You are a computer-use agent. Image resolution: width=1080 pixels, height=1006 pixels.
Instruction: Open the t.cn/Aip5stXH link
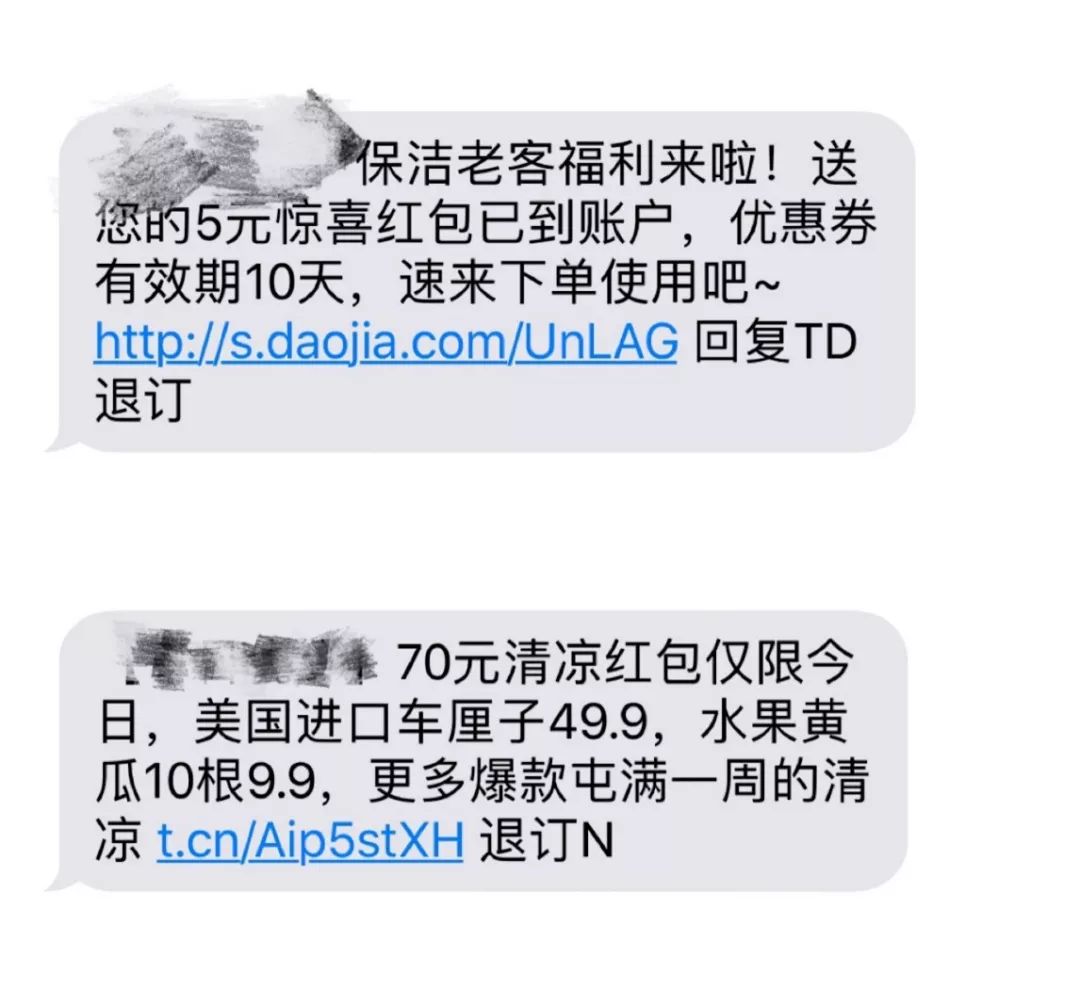coord(312,843)
